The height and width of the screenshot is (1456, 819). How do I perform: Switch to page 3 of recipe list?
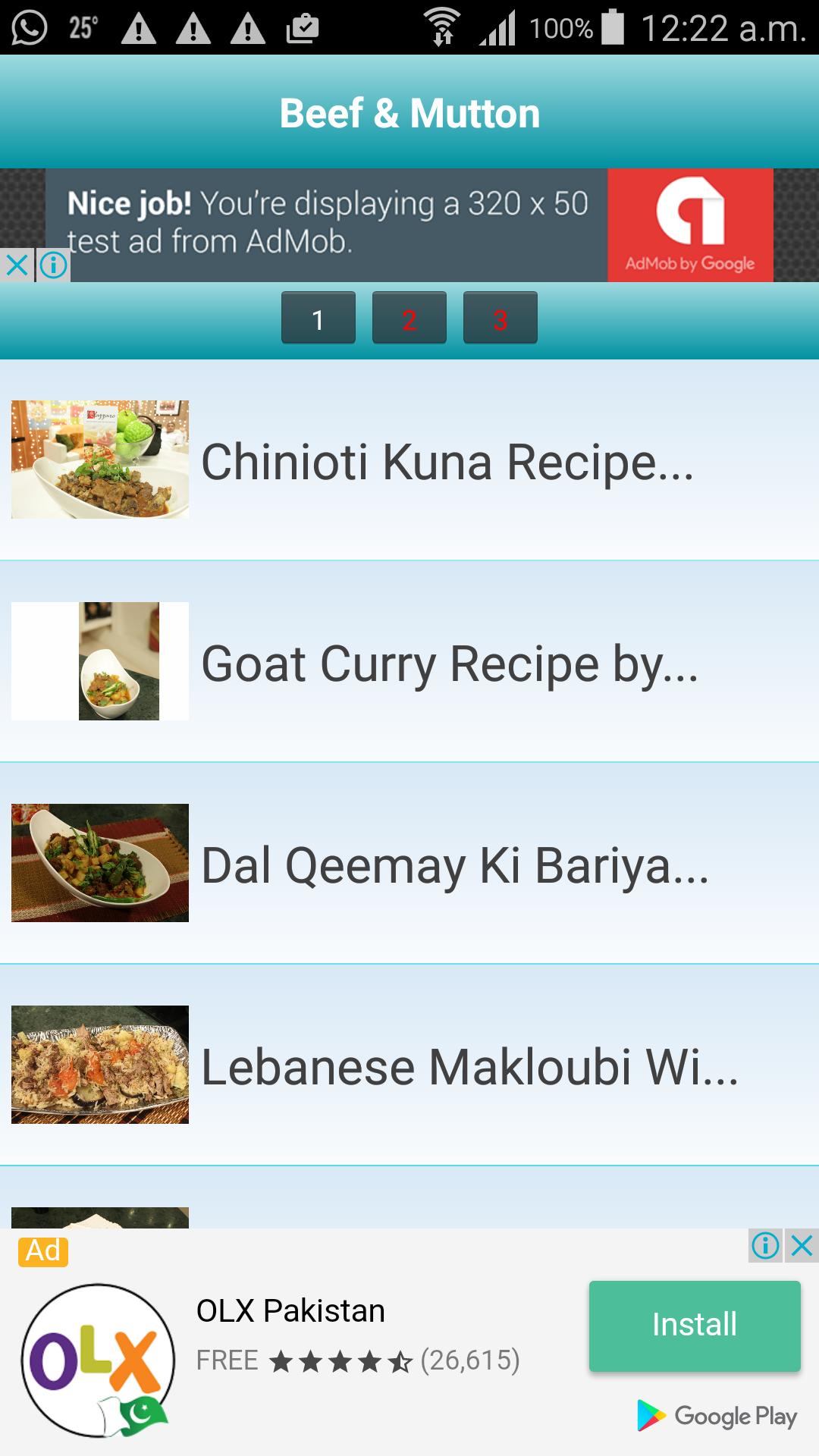(x=500, y=318)
